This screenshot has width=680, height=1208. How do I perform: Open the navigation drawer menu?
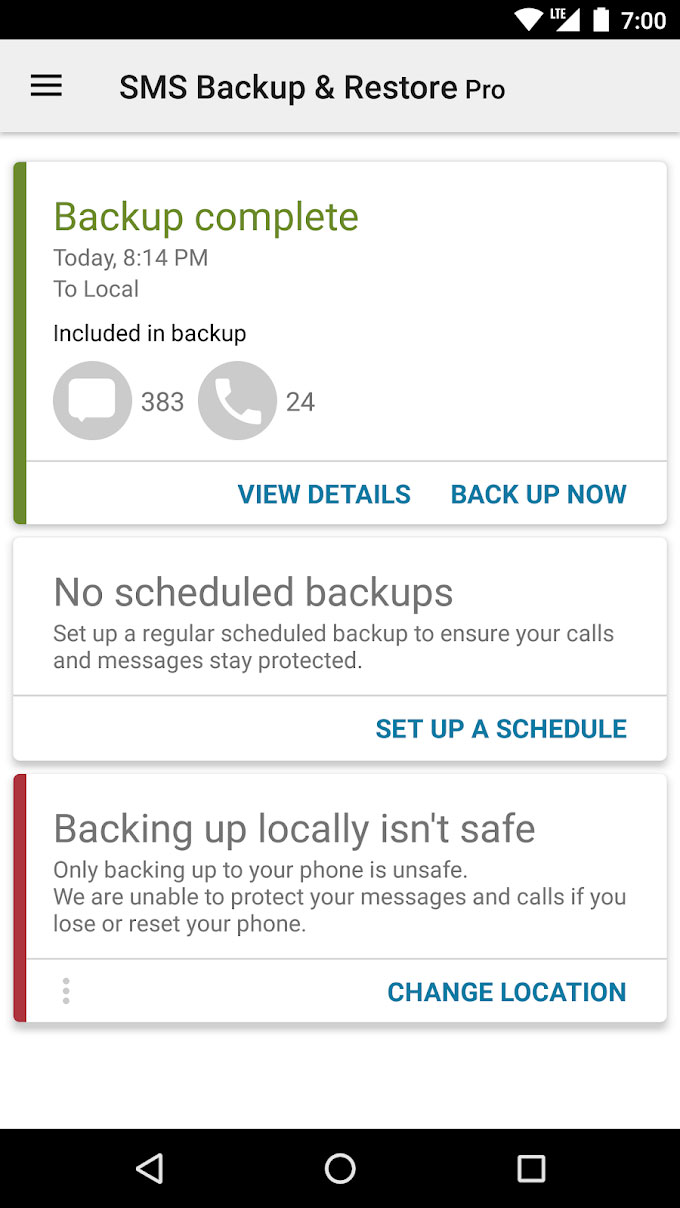[46, 86]
